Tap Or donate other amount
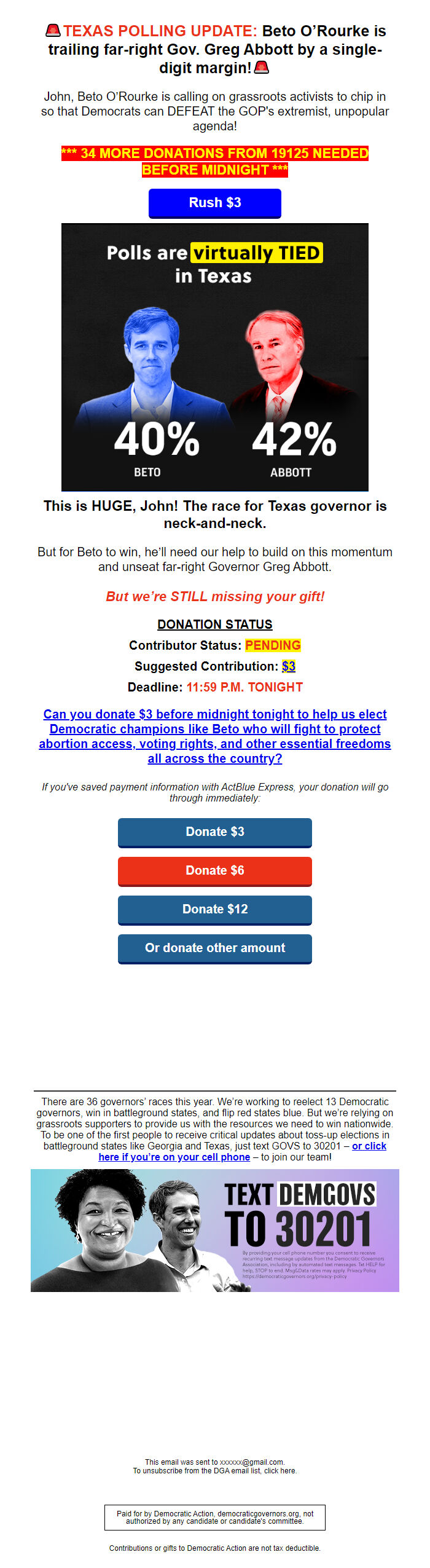 (214, 948)
